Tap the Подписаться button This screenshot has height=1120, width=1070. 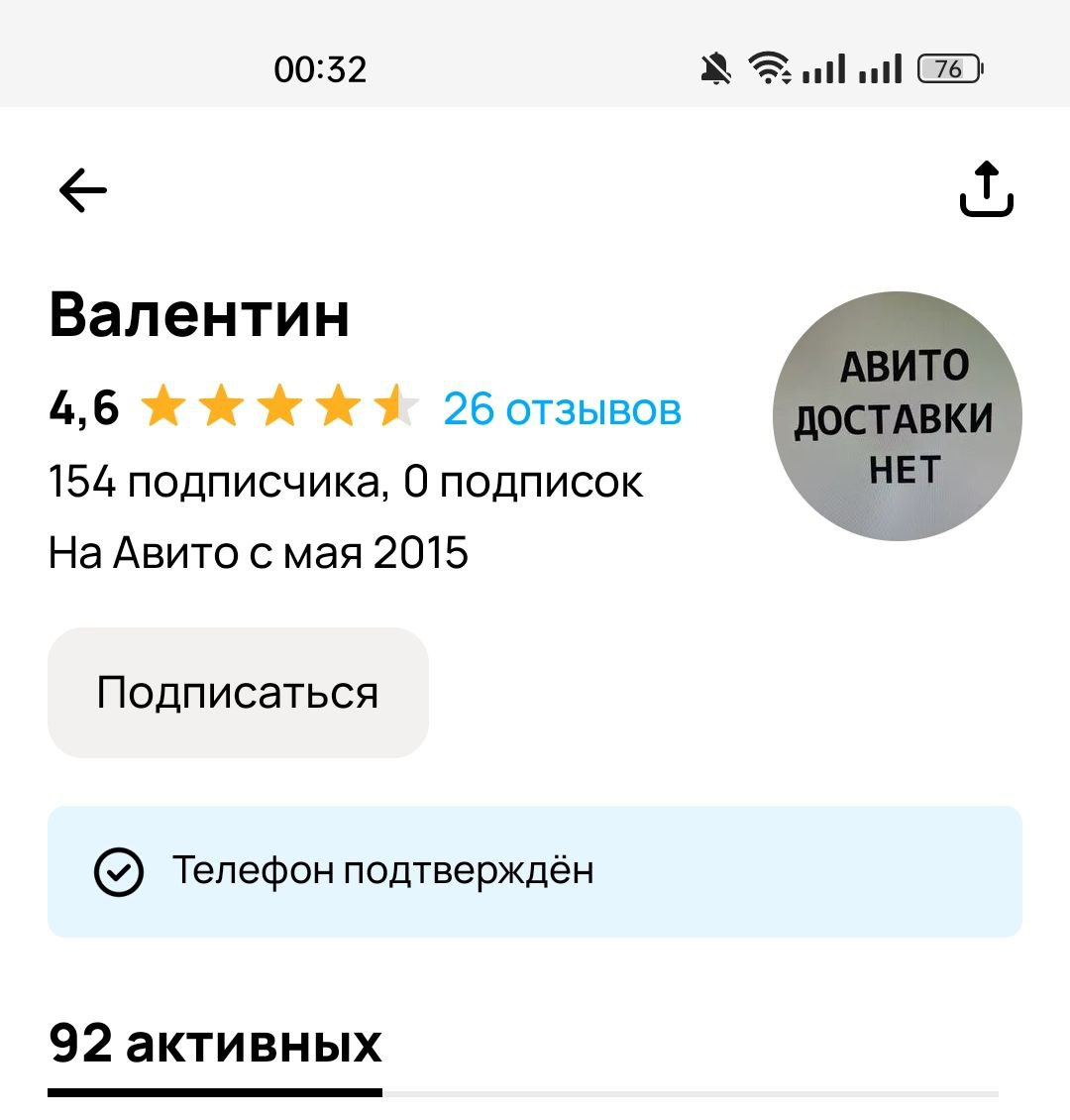click(x=238, y=693)
